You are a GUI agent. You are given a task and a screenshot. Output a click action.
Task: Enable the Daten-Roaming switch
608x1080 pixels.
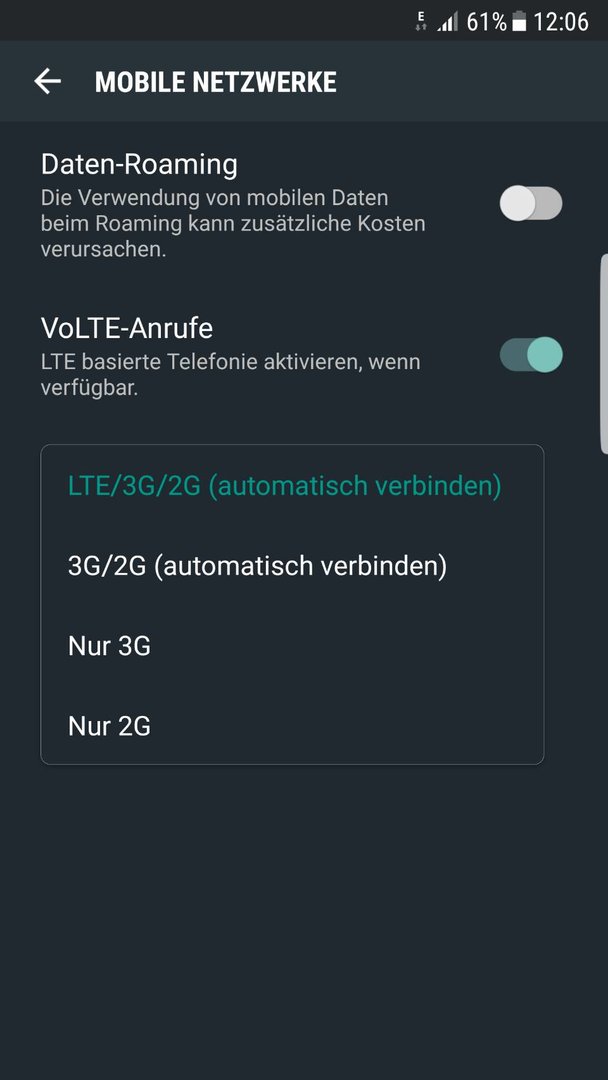tap(531, 203)
